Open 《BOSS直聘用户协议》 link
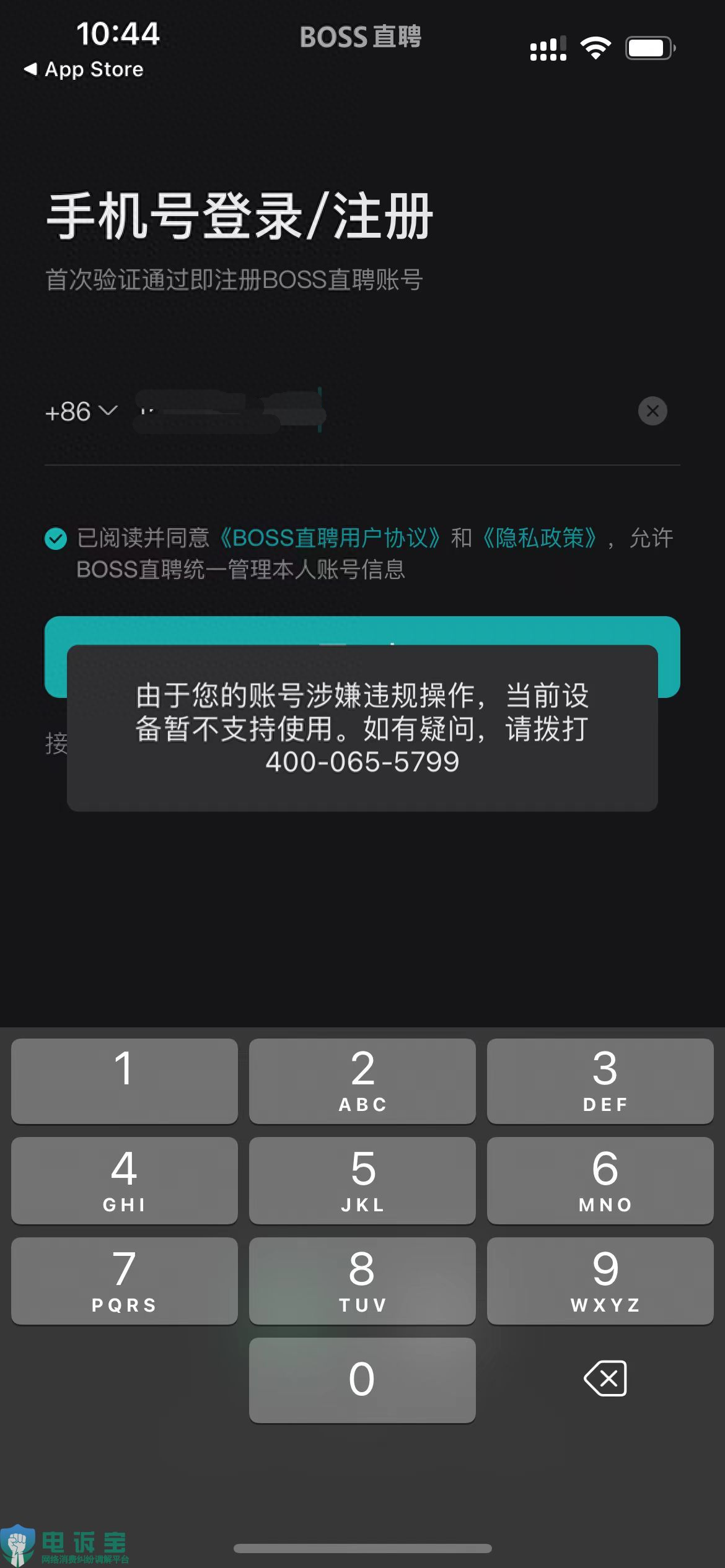This screenshot has width=725, height=1568. (330, 538)
